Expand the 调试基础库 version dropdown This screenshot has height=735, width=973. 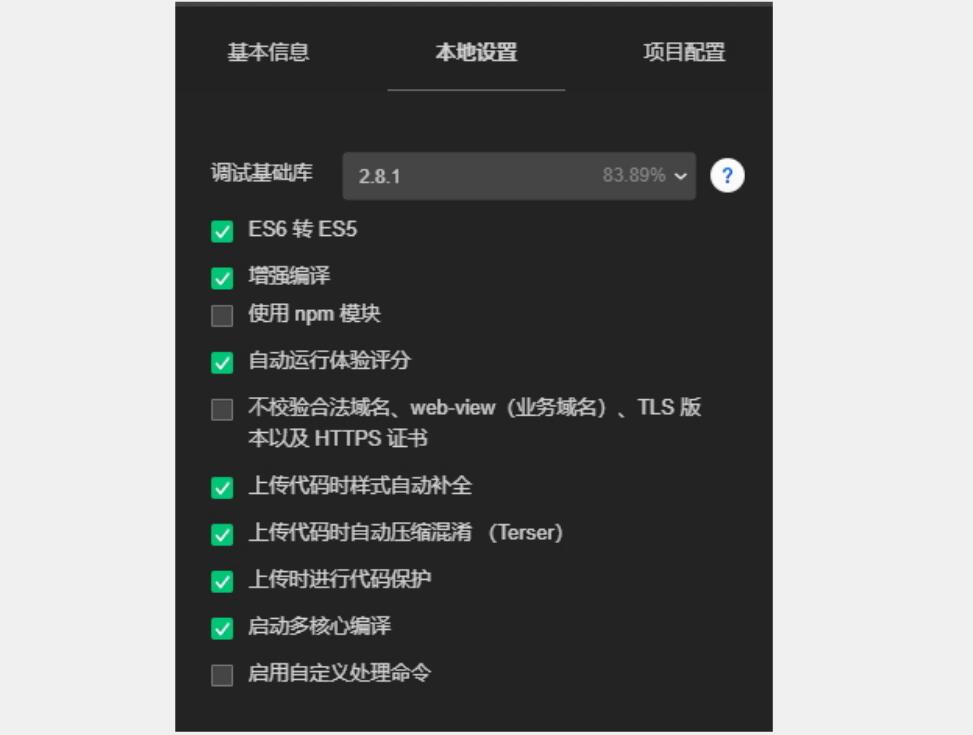click(x=519, y=176)
